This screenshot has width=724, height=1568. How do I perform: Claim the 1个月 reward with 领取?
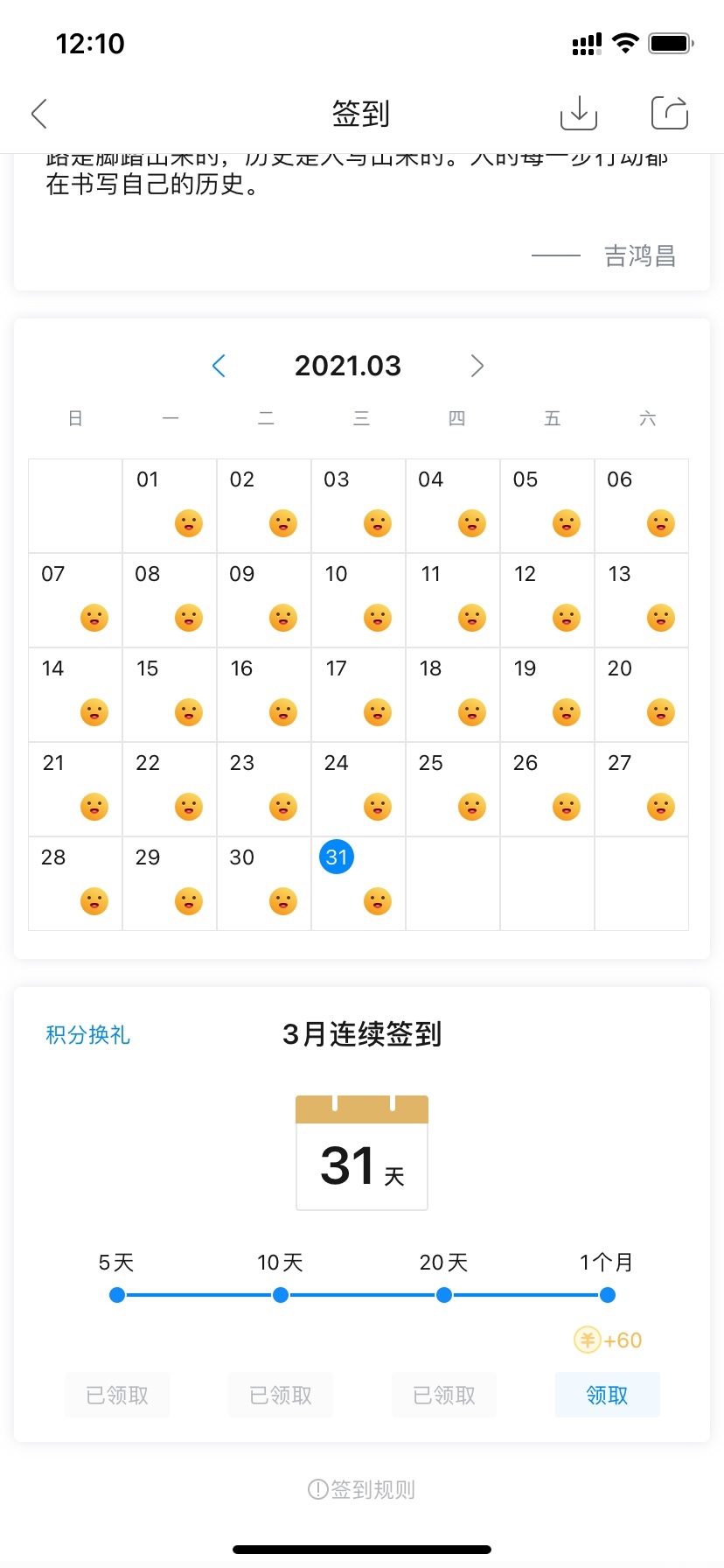point(607,1395)
